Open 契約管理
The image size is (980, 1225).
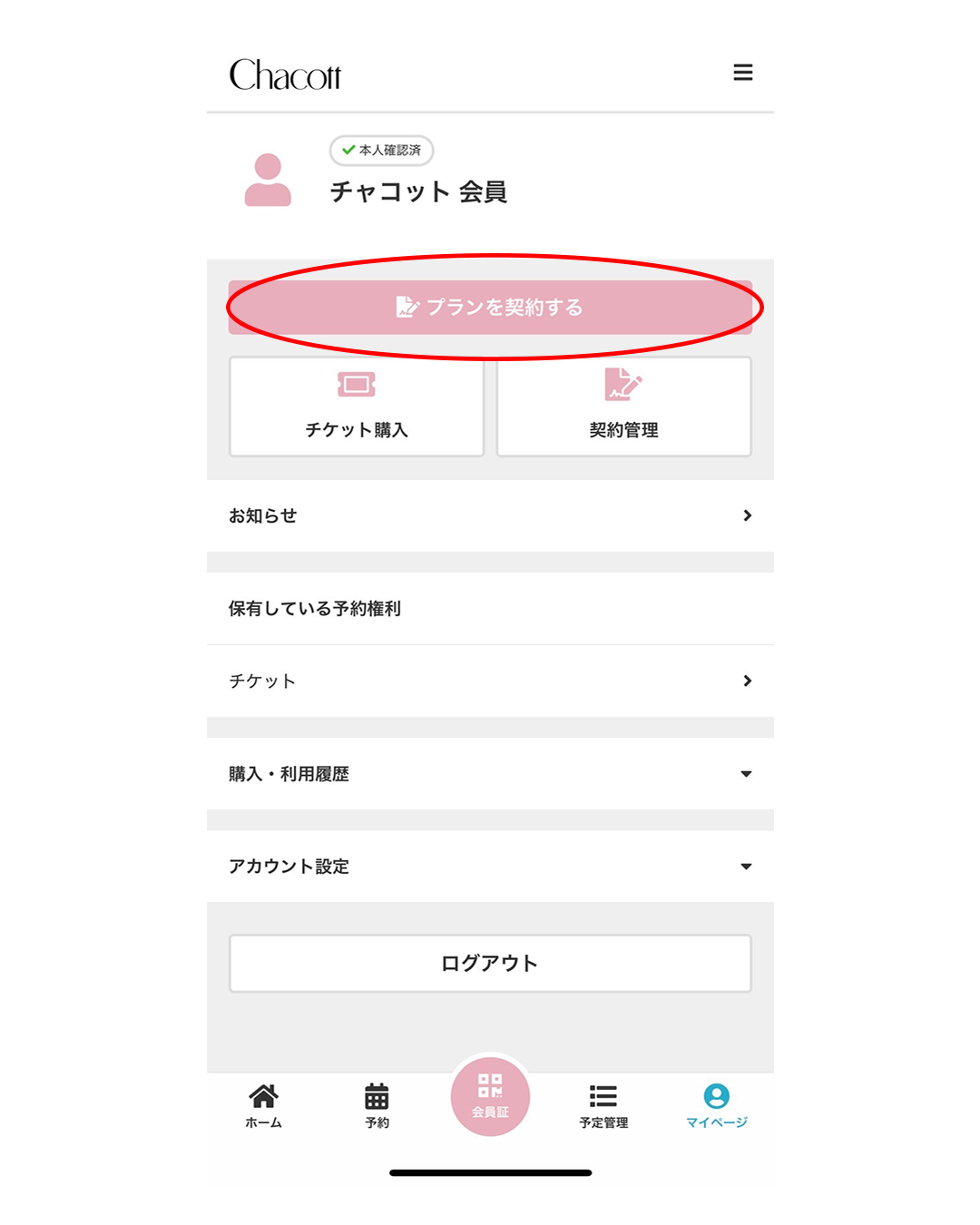point(623,407)
